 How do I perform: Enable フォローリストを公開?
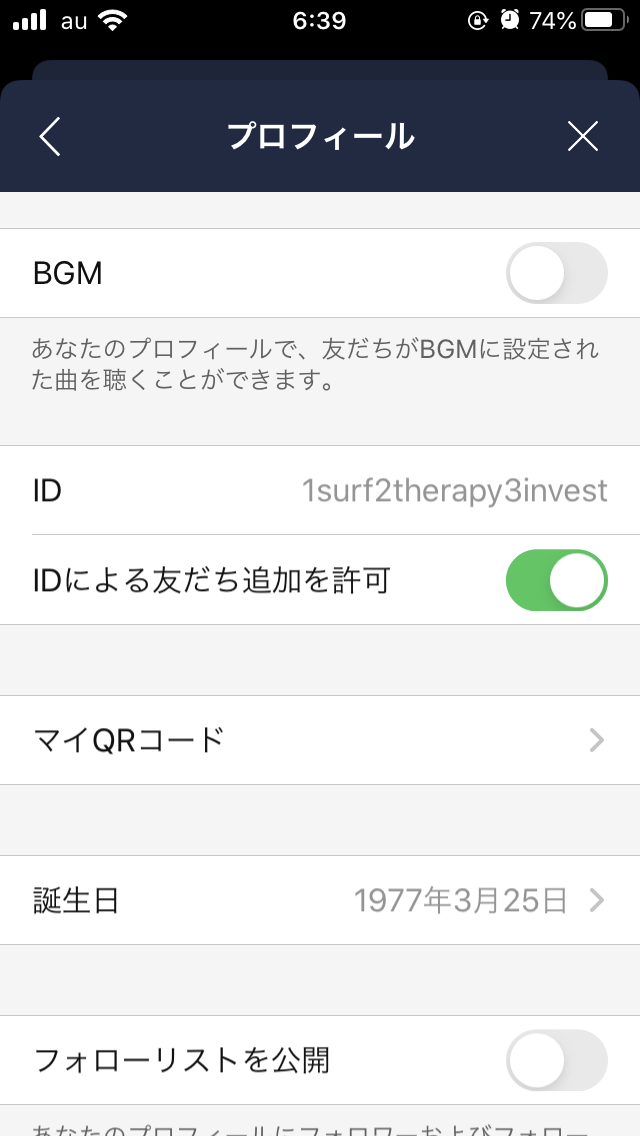pyautogui.click(x=556, y=1060)
